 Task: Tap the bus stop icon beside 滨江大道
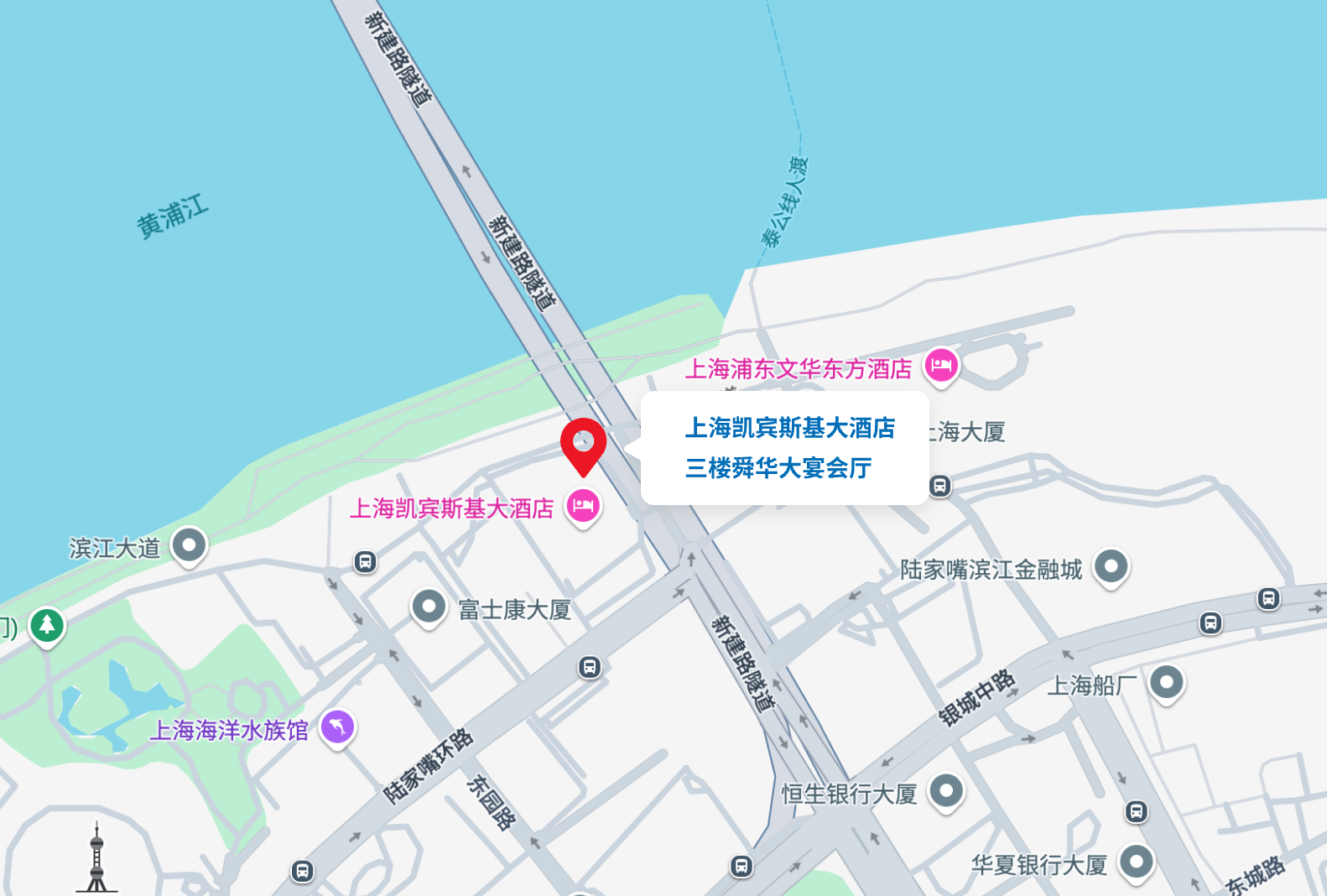coord(365,562)
